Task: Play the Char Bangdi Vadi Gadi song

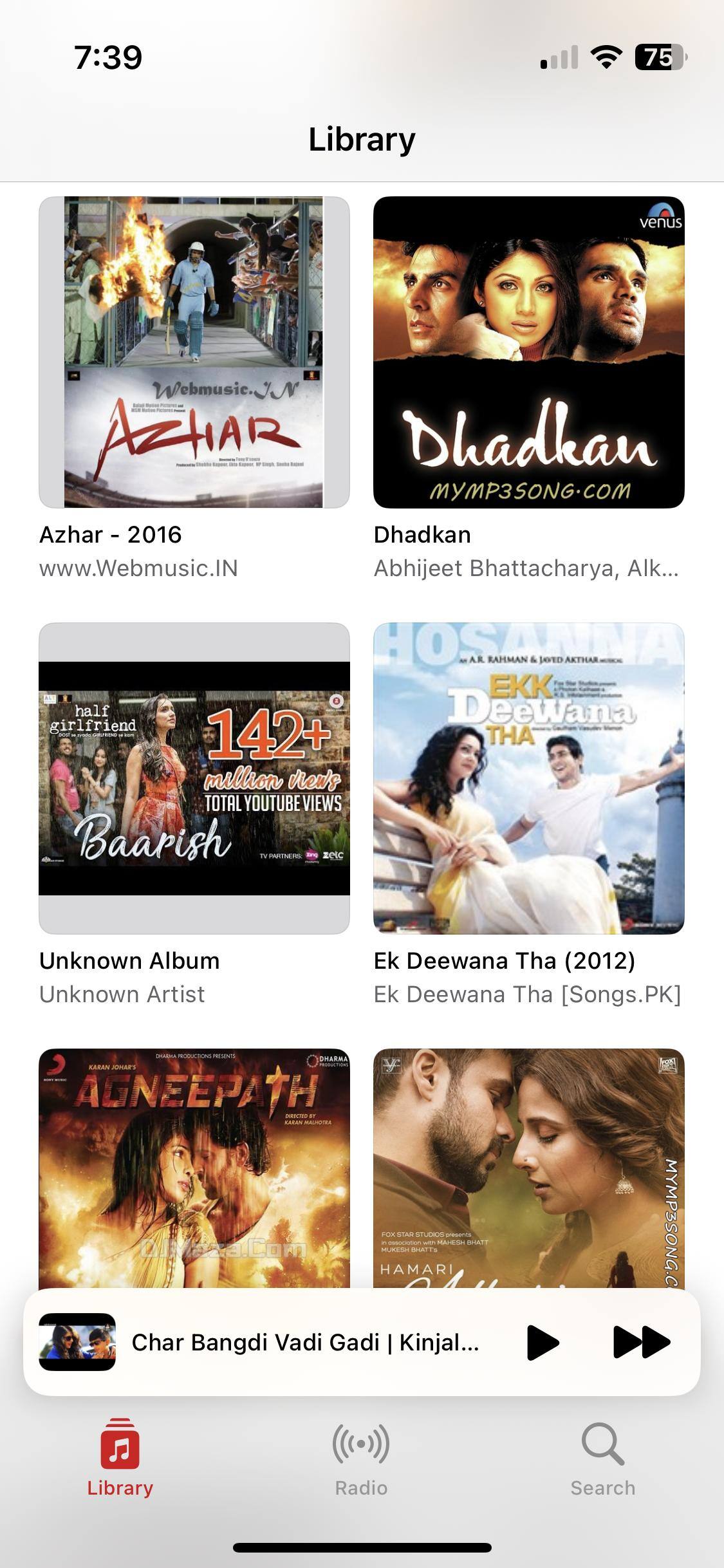Action: coord(543,1342)
